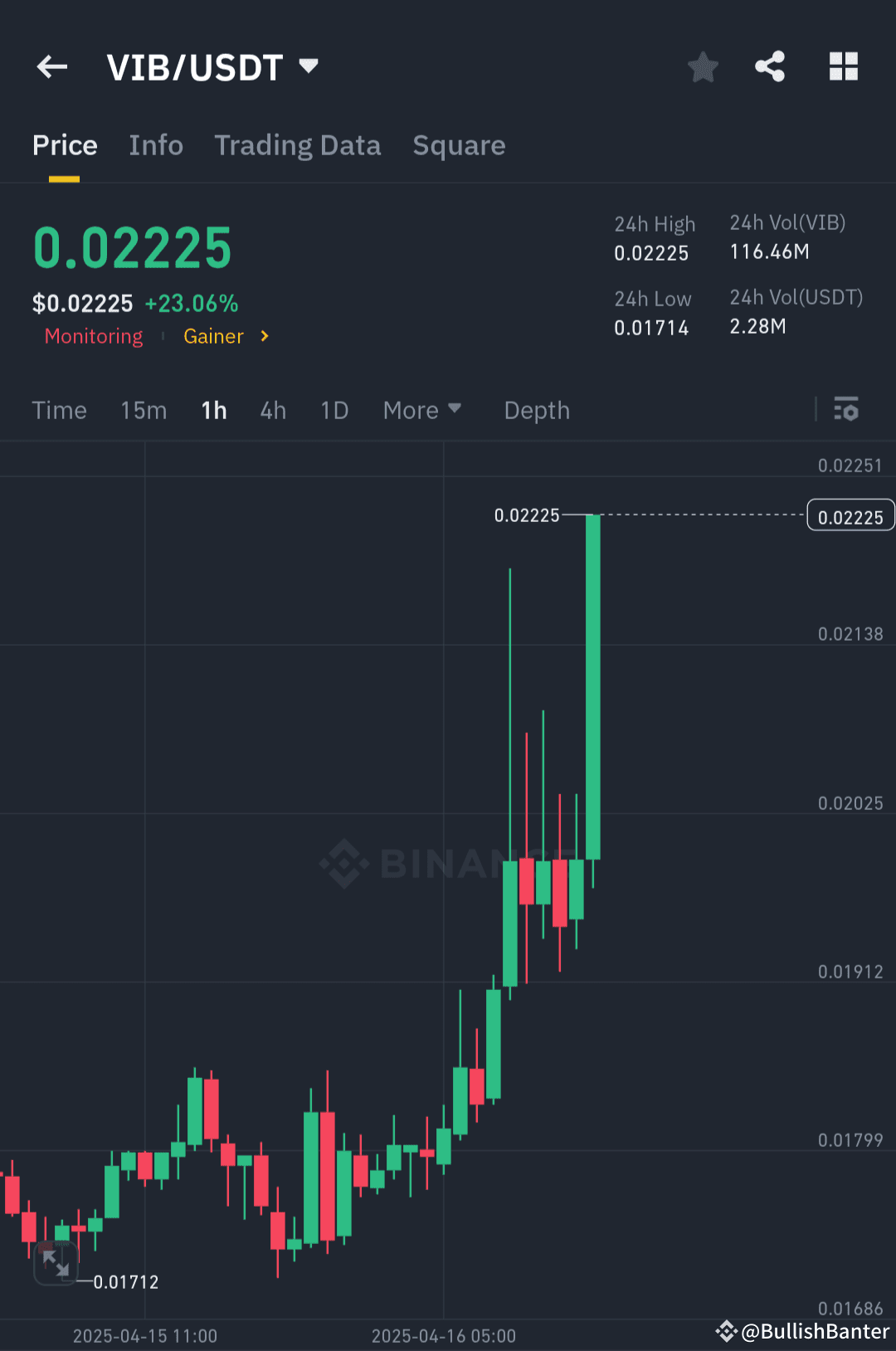
Task: Switch to the 4h interval
Action: 272,409
